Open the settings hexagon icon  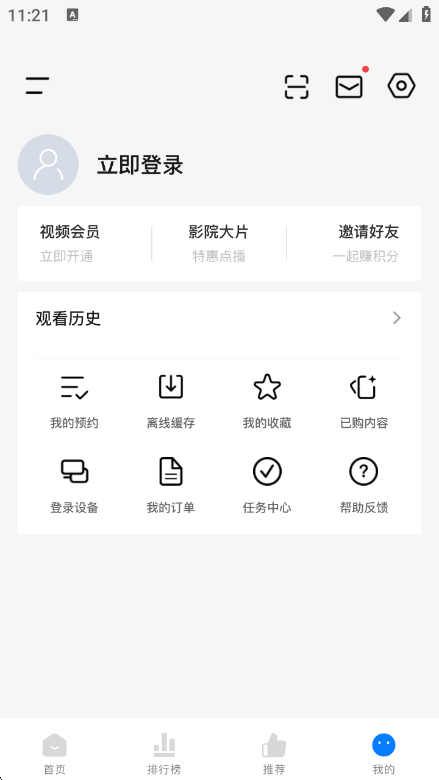pyautogui.click(x=401, y=86)
